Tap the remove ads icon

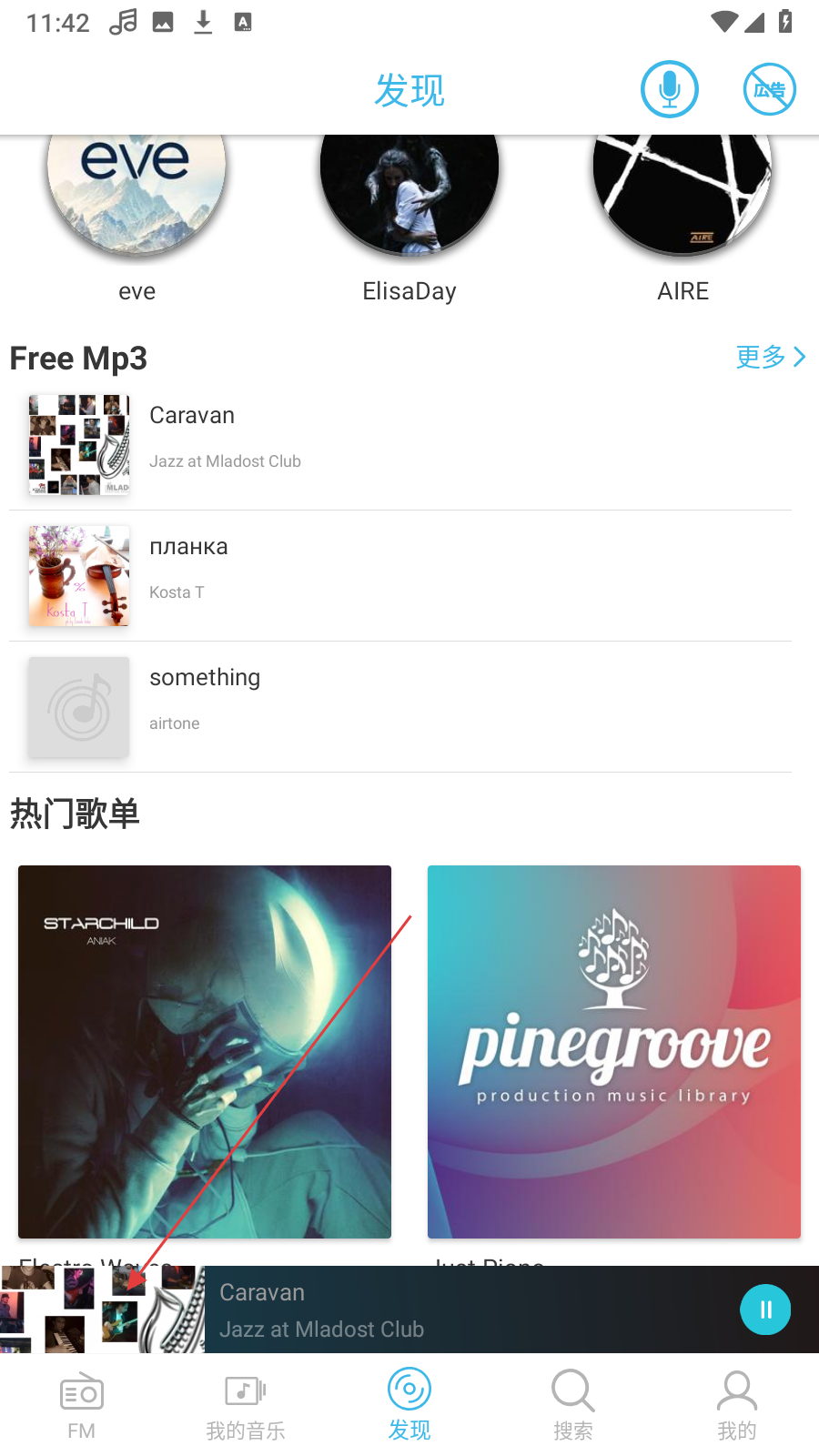tap(769, 89)
